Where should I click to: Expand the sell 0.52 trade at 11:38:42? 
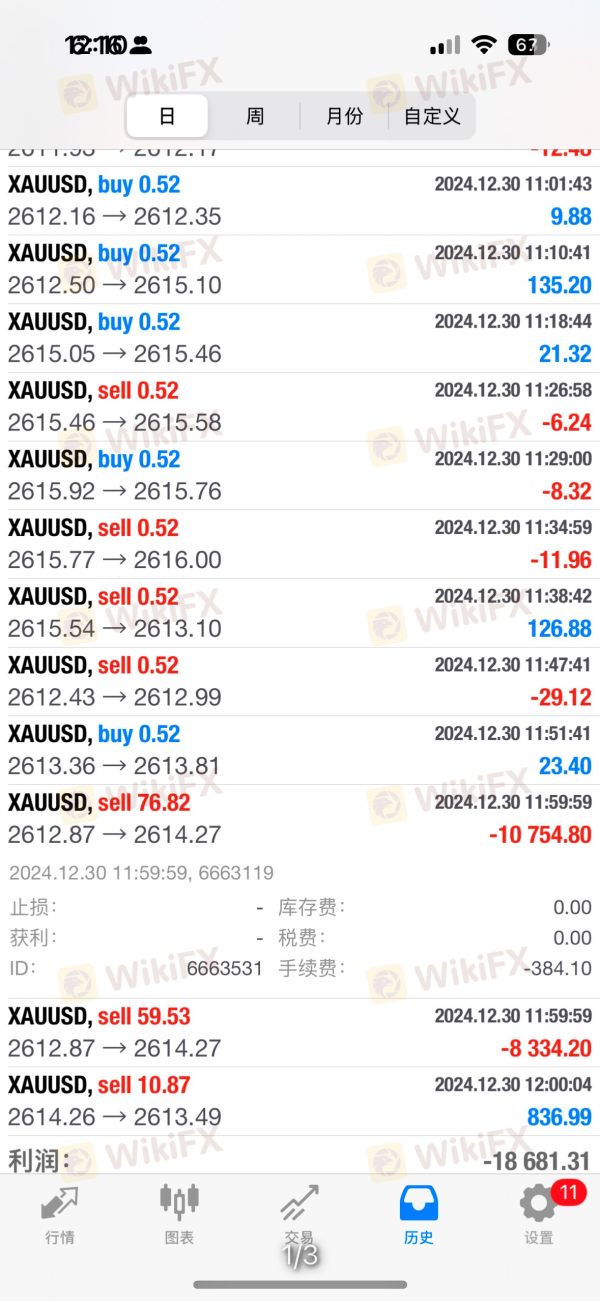pyautogui.click(x=300, y=613)
